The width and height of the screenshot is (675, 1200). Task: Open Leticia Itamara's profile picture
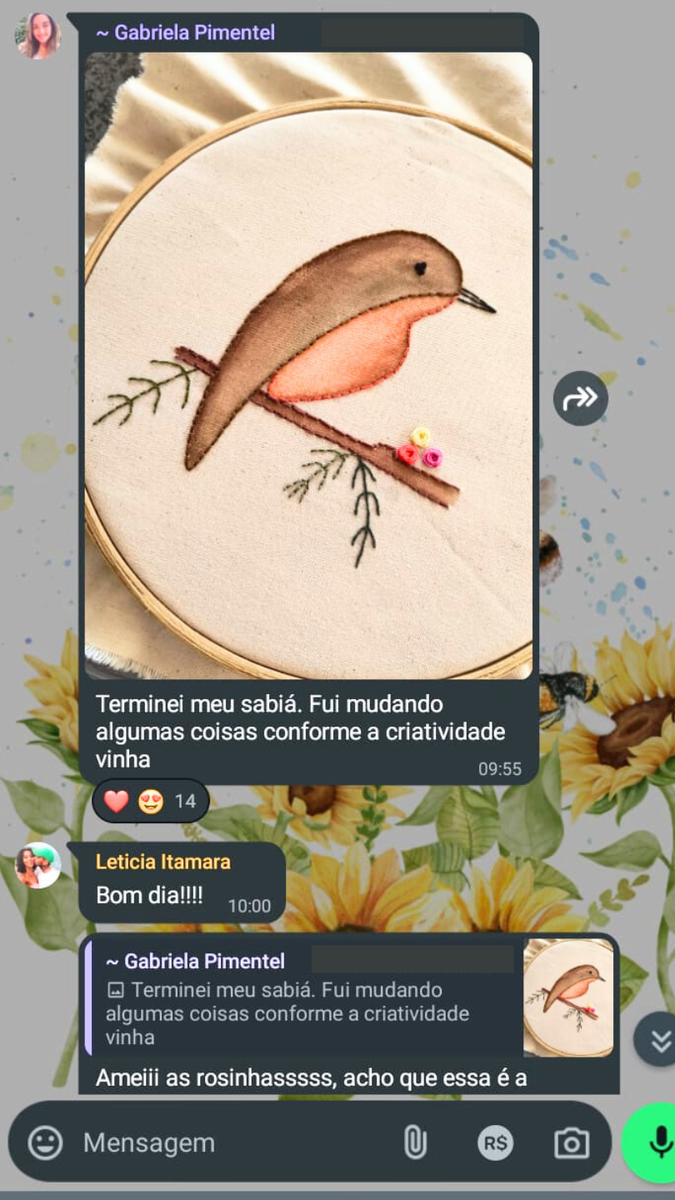(37, 866)
